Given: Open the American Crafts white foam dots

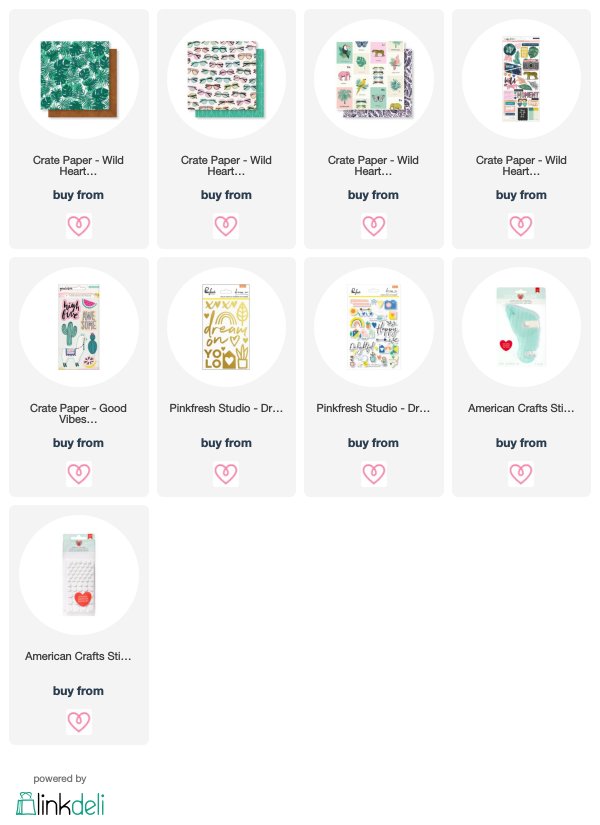Looking at the screenshot, I should click(x=79, y=575).
